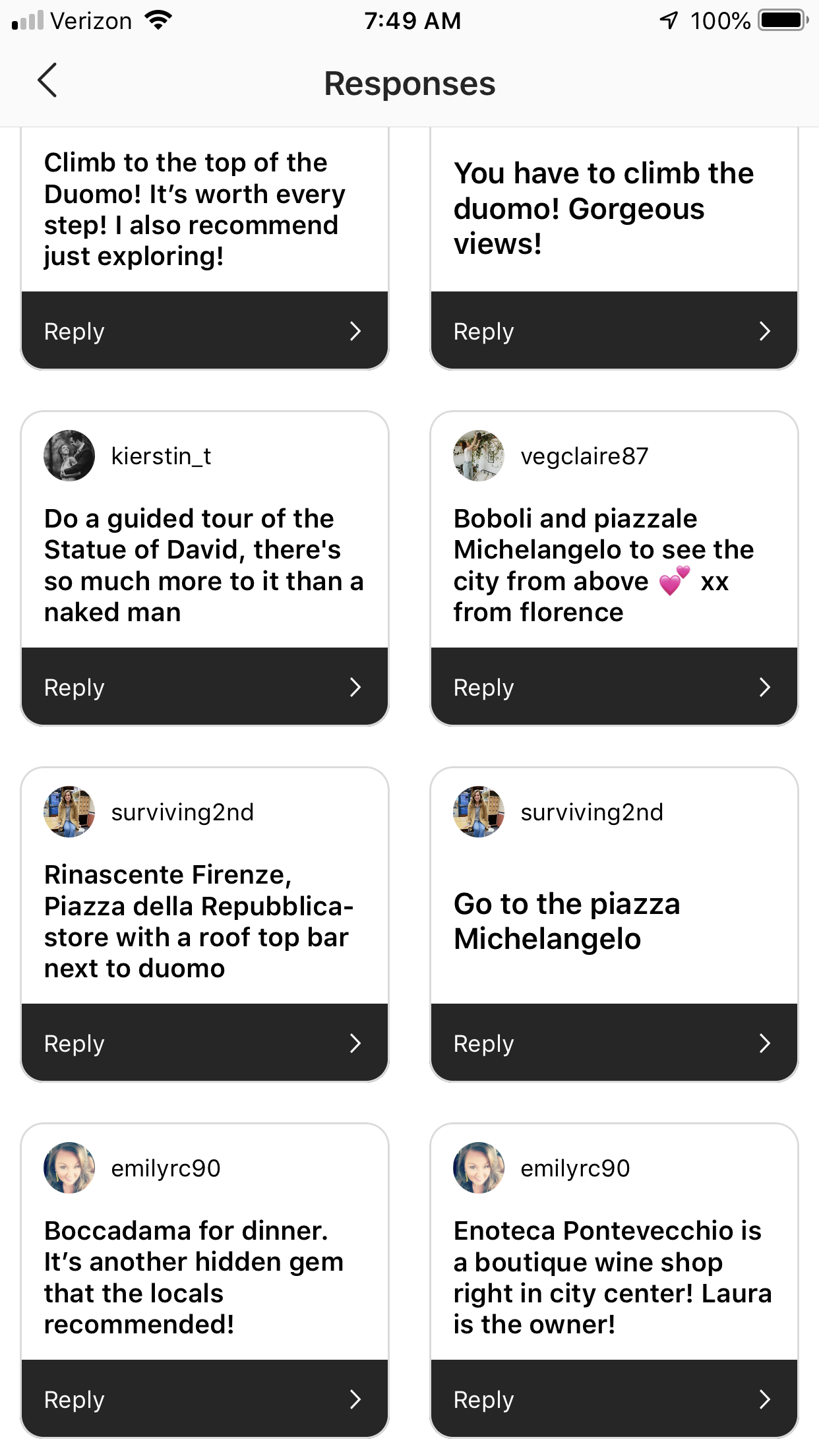Reply to emilyrc90's Enoteca Pontevecchio response

tap(614, 1399)
